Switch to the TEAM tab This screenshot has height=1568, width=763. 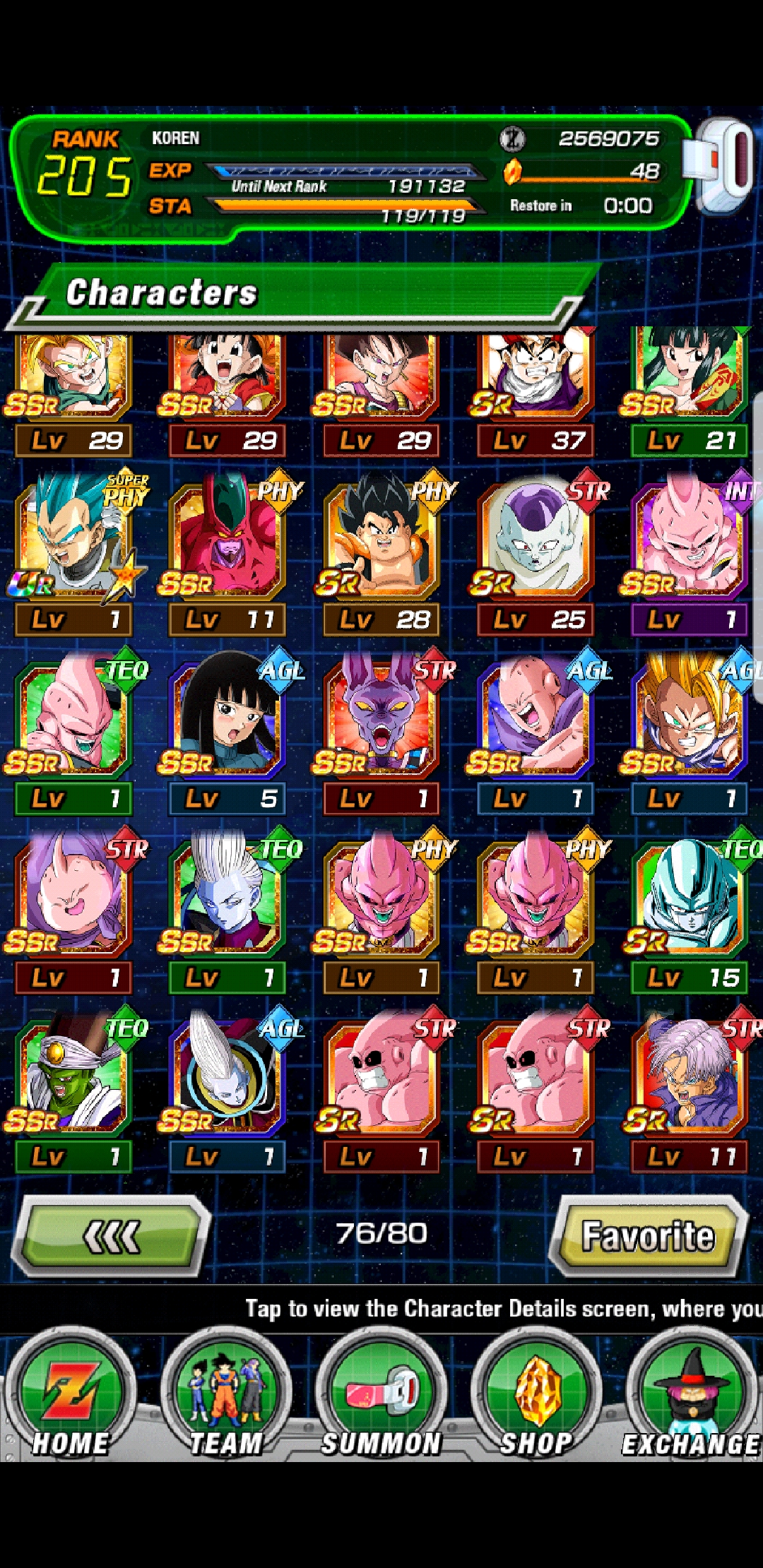[x=226, y=1395]
